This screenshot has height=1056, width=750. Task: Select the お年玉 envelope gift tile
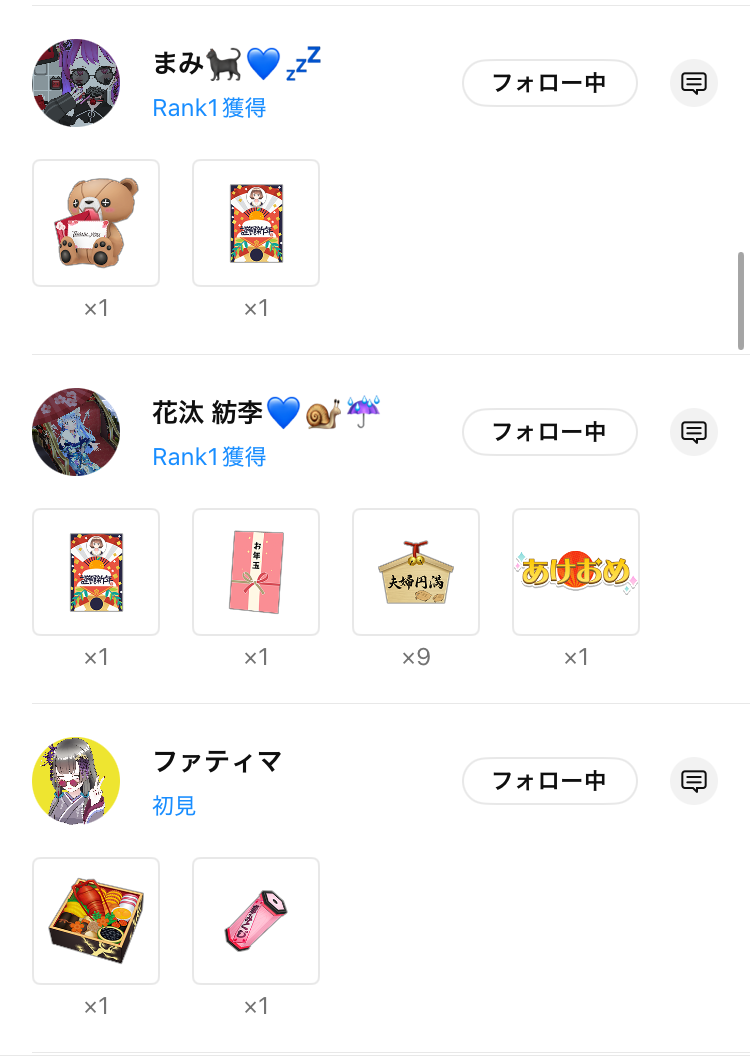coord(256,572)
